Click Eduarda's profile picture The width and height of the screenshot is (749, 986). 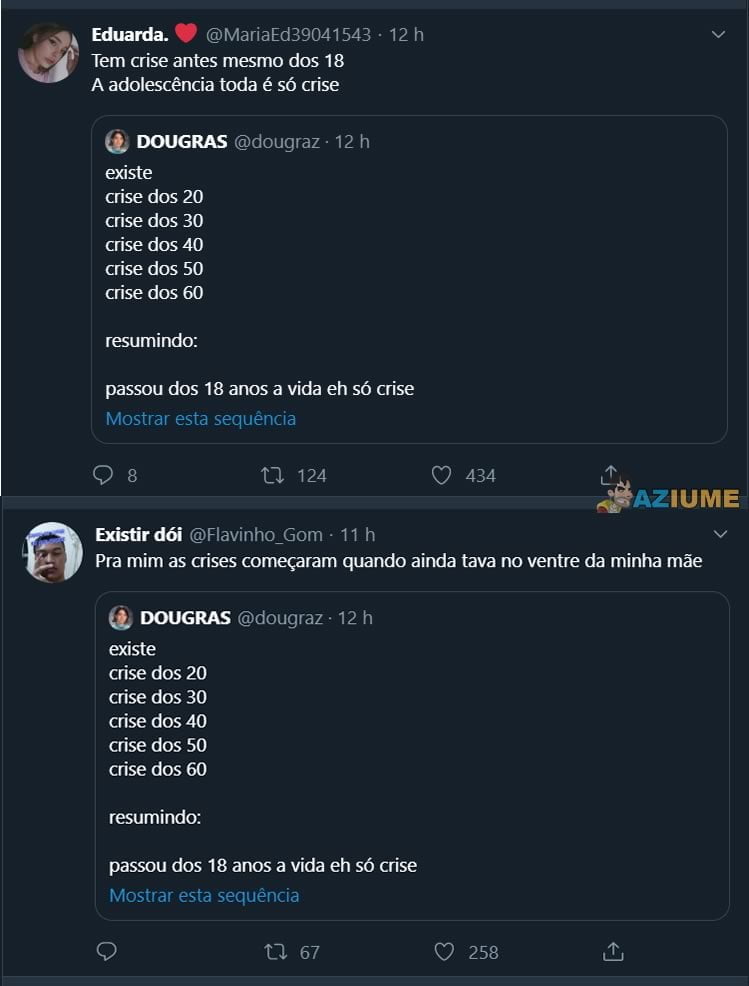(x=48, y=52)
